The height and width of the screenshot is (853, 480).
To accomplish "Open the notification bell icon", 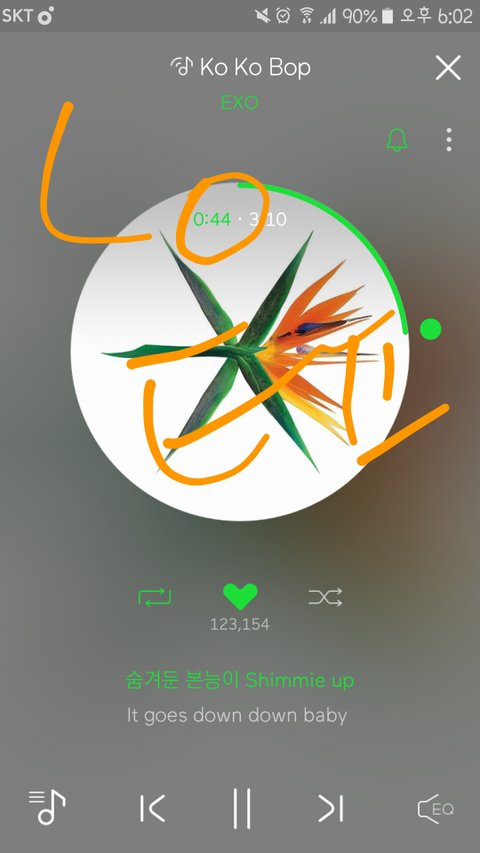I will (397, 140).
